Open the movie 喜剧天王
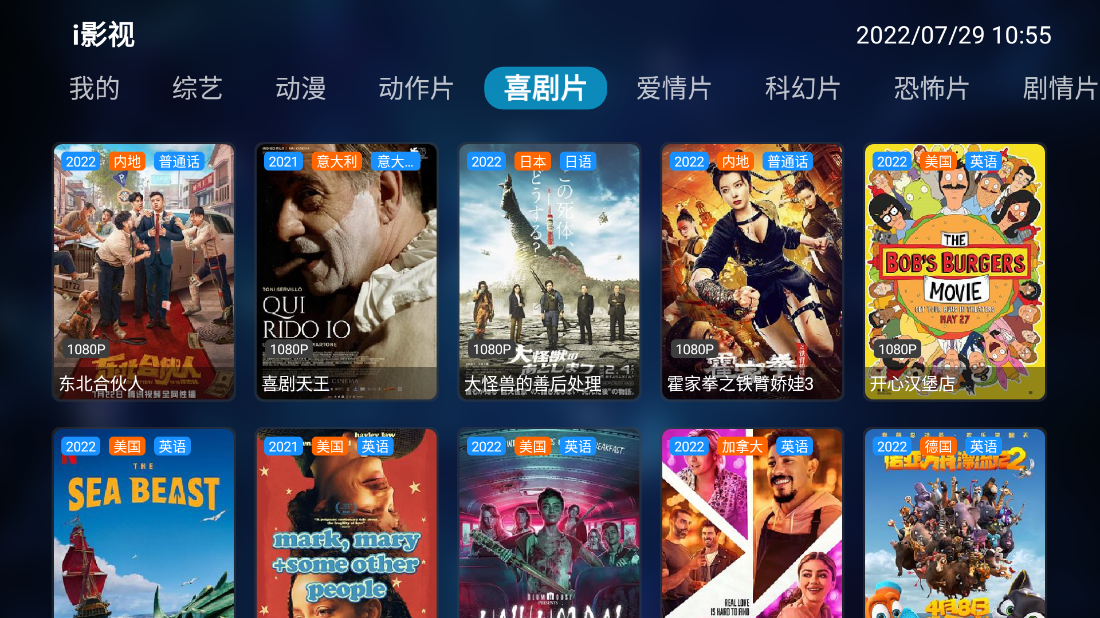Image resolution: width=1100 pixels, height=618 pixels. (x=347, y=272)
